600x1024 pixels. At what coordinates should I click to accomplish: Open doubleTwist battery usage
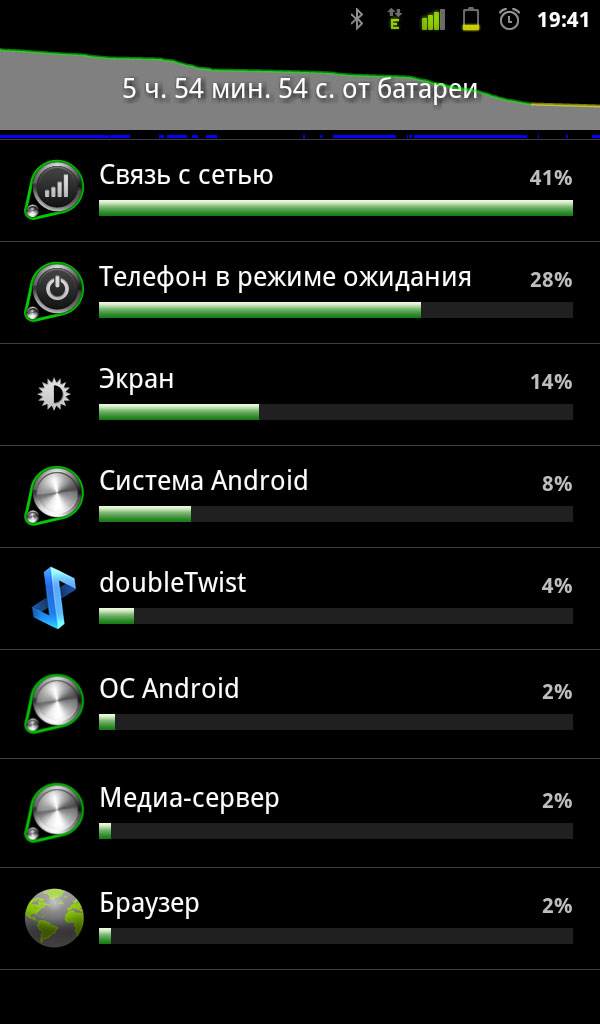tap(300, 598)
